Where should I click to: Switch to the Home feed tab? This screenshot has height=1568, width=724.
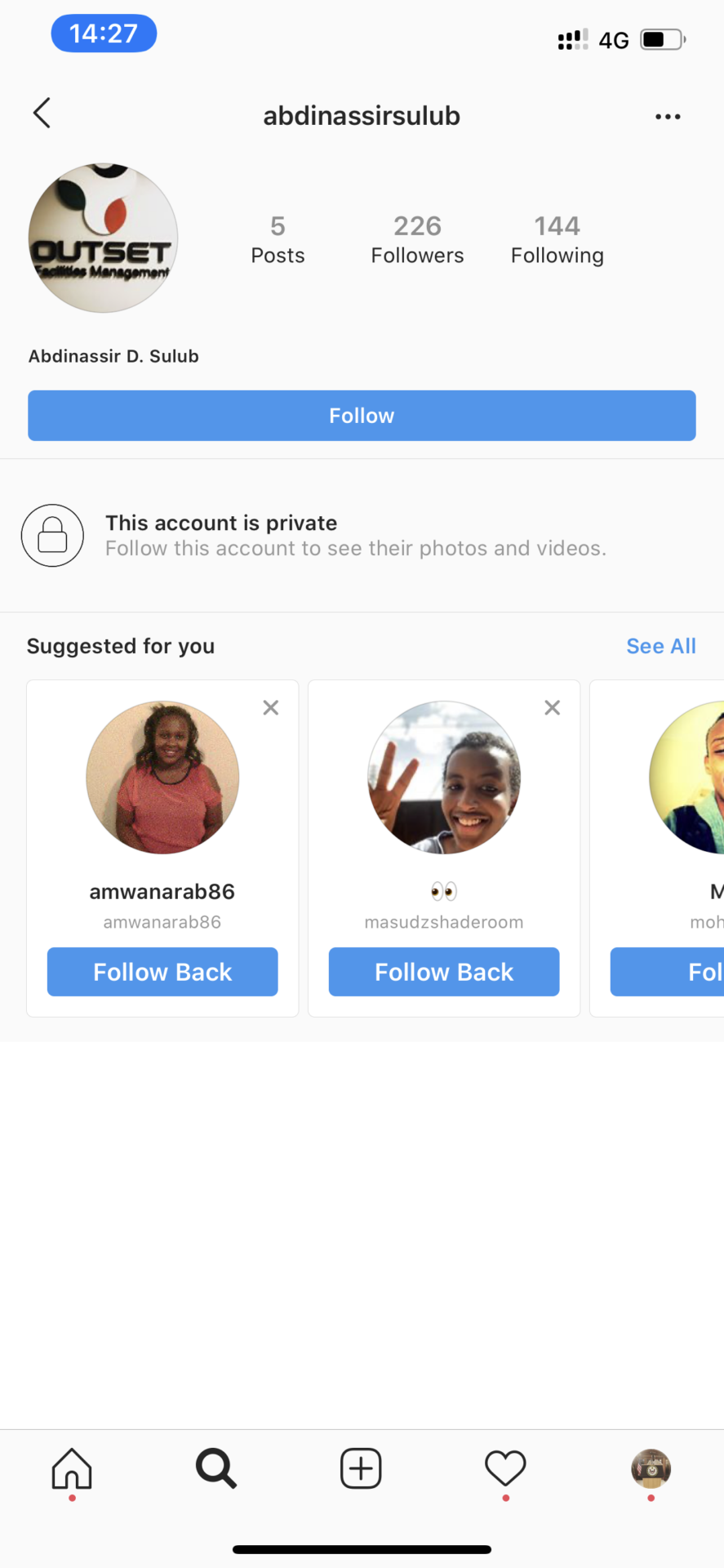click(72, 1469)
